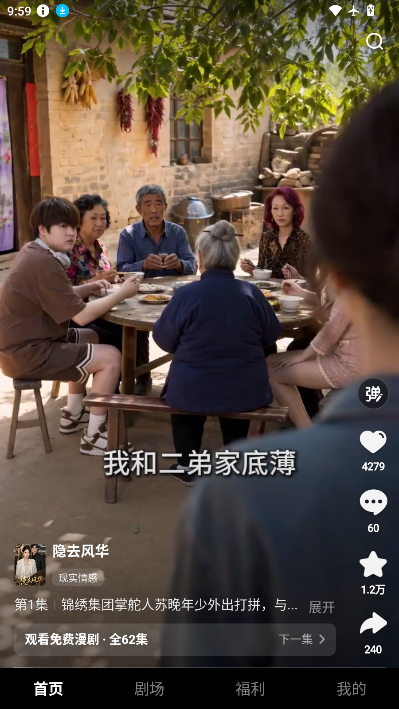Screen dimensions: 399x709
Task: Go to 下一集 next episode
Action: (x=302, y=639)
